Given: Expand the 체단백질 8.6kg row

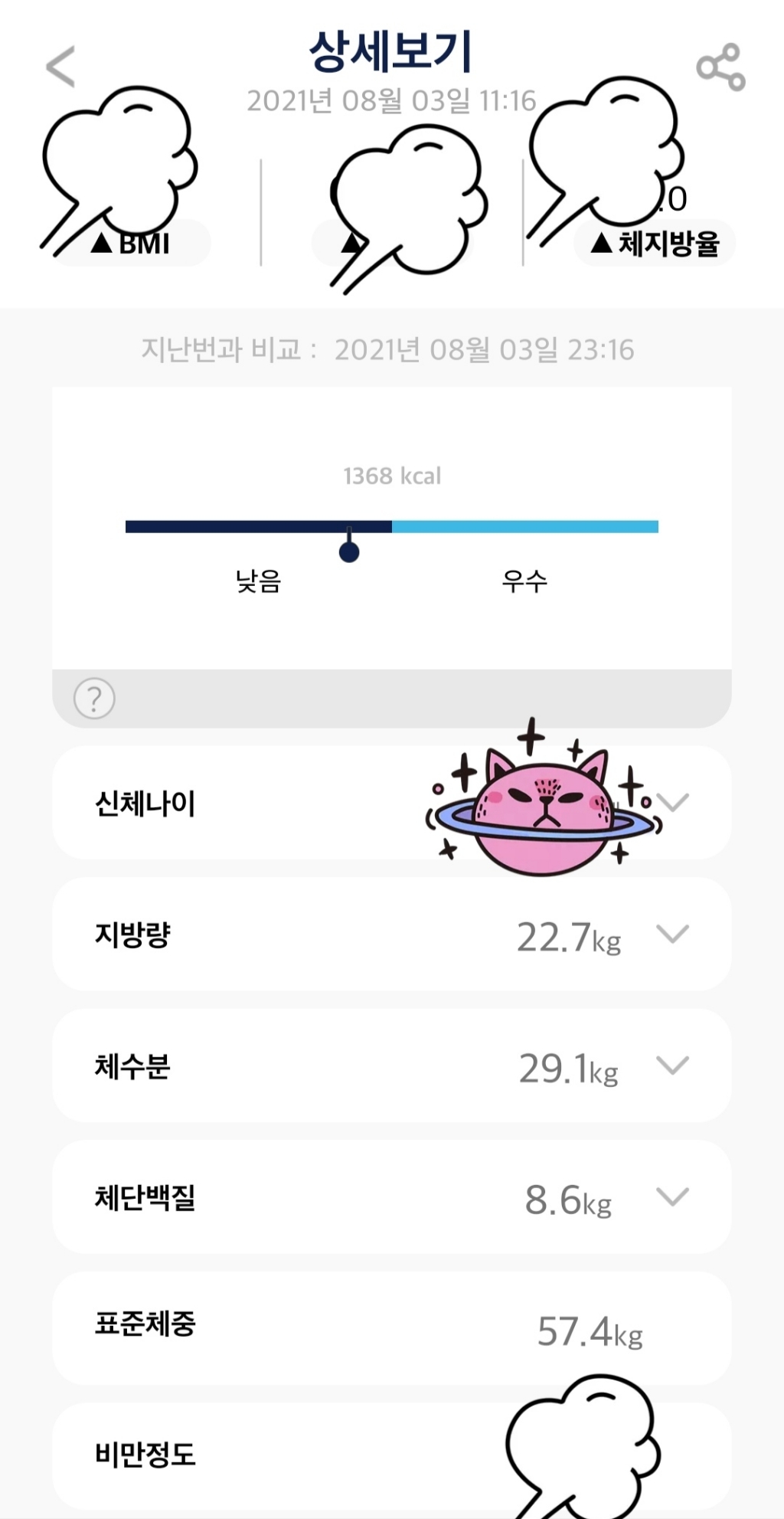Looking at the screenshot, I should coord(391,1197).
